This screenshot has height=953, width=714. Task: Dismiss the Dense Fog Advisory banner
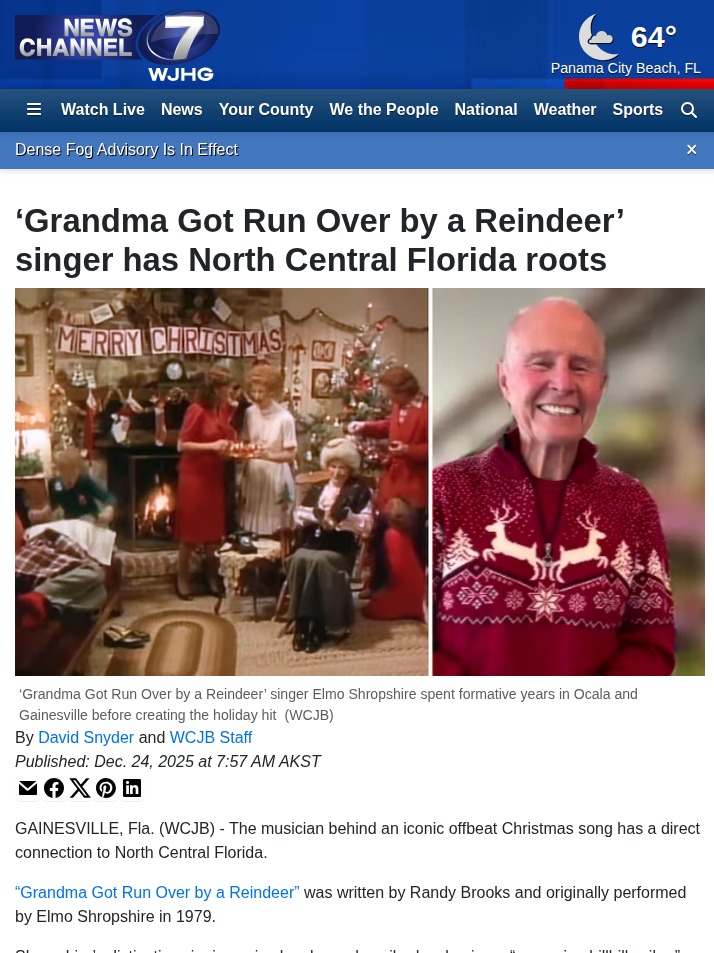tap(691, 150)
